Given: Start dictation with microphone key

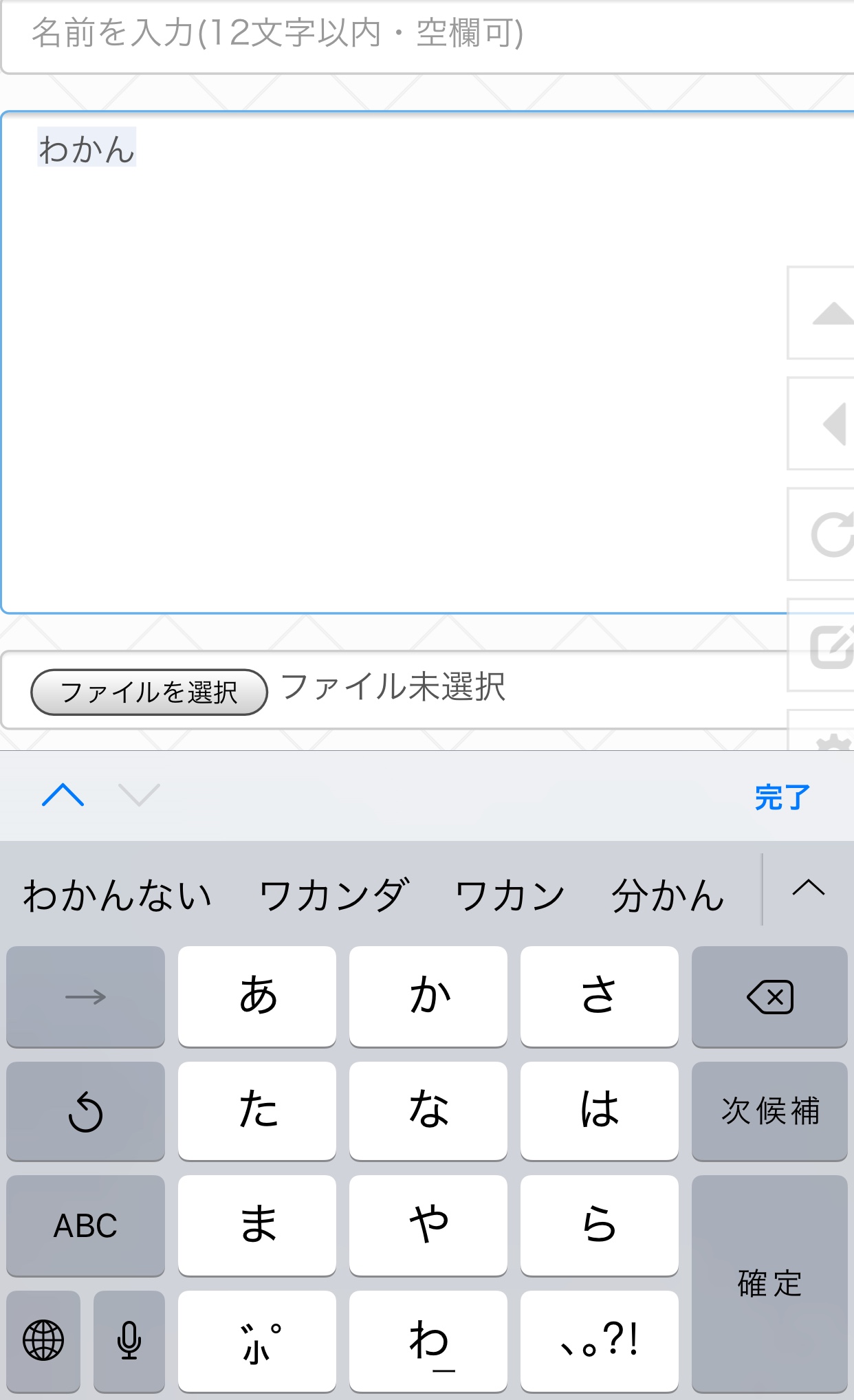Looking at the screenshot, I should tap(129, 1341).
